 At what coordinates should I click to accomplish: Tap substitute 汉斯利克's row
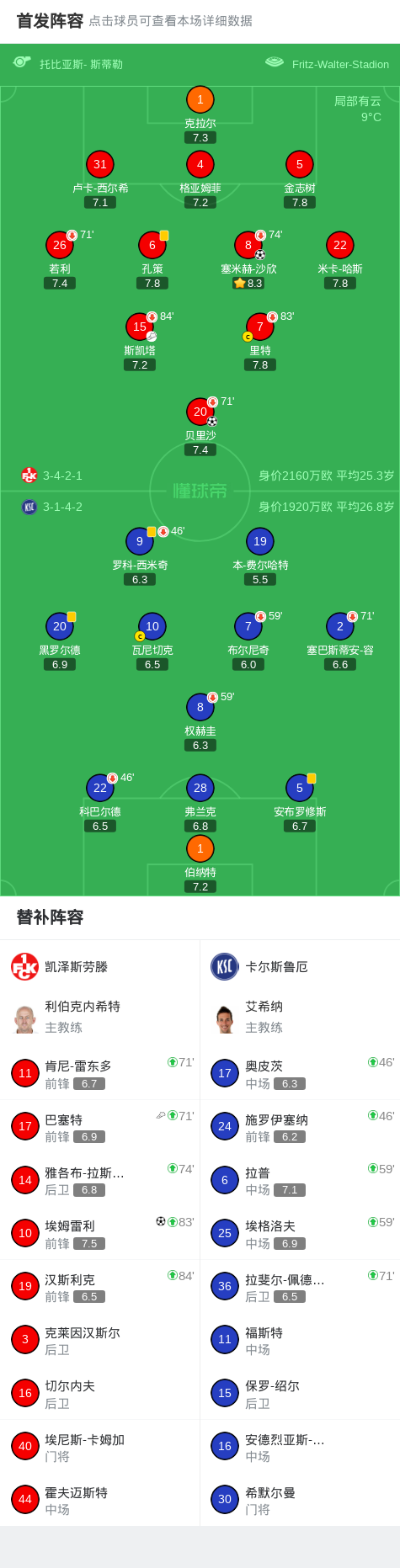point(100,1287)
